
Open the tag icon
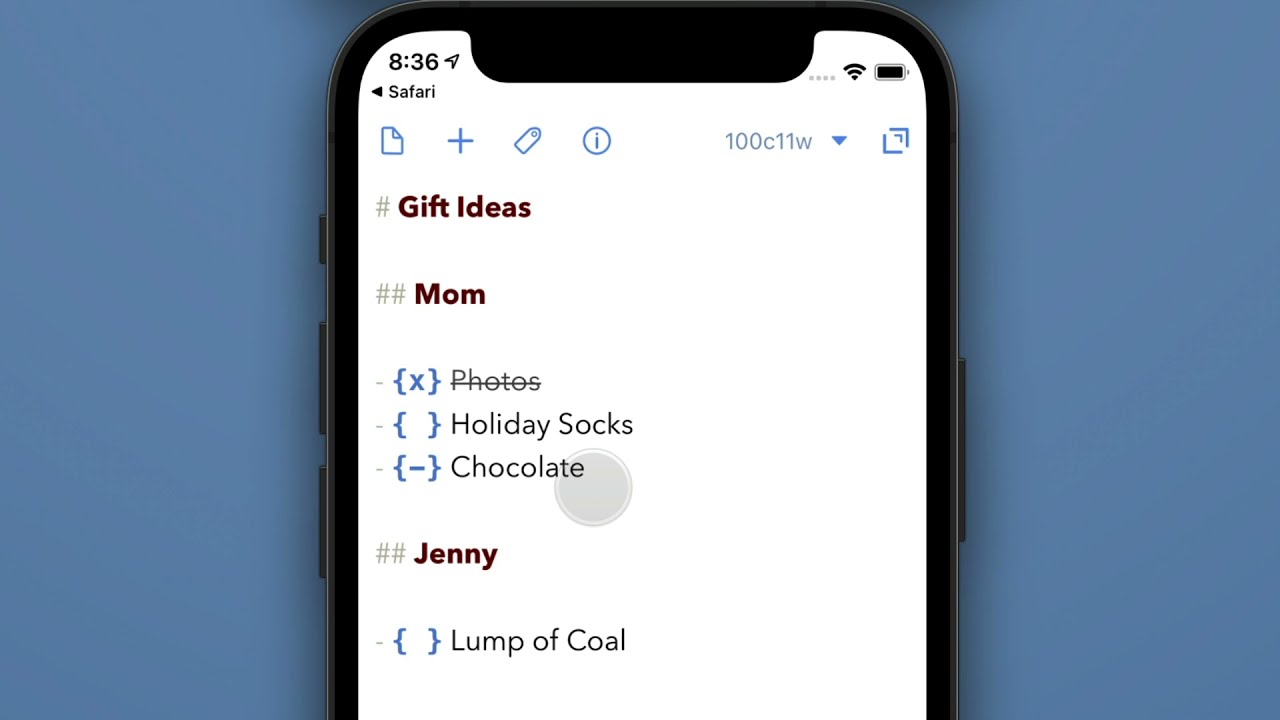(527, 141)
